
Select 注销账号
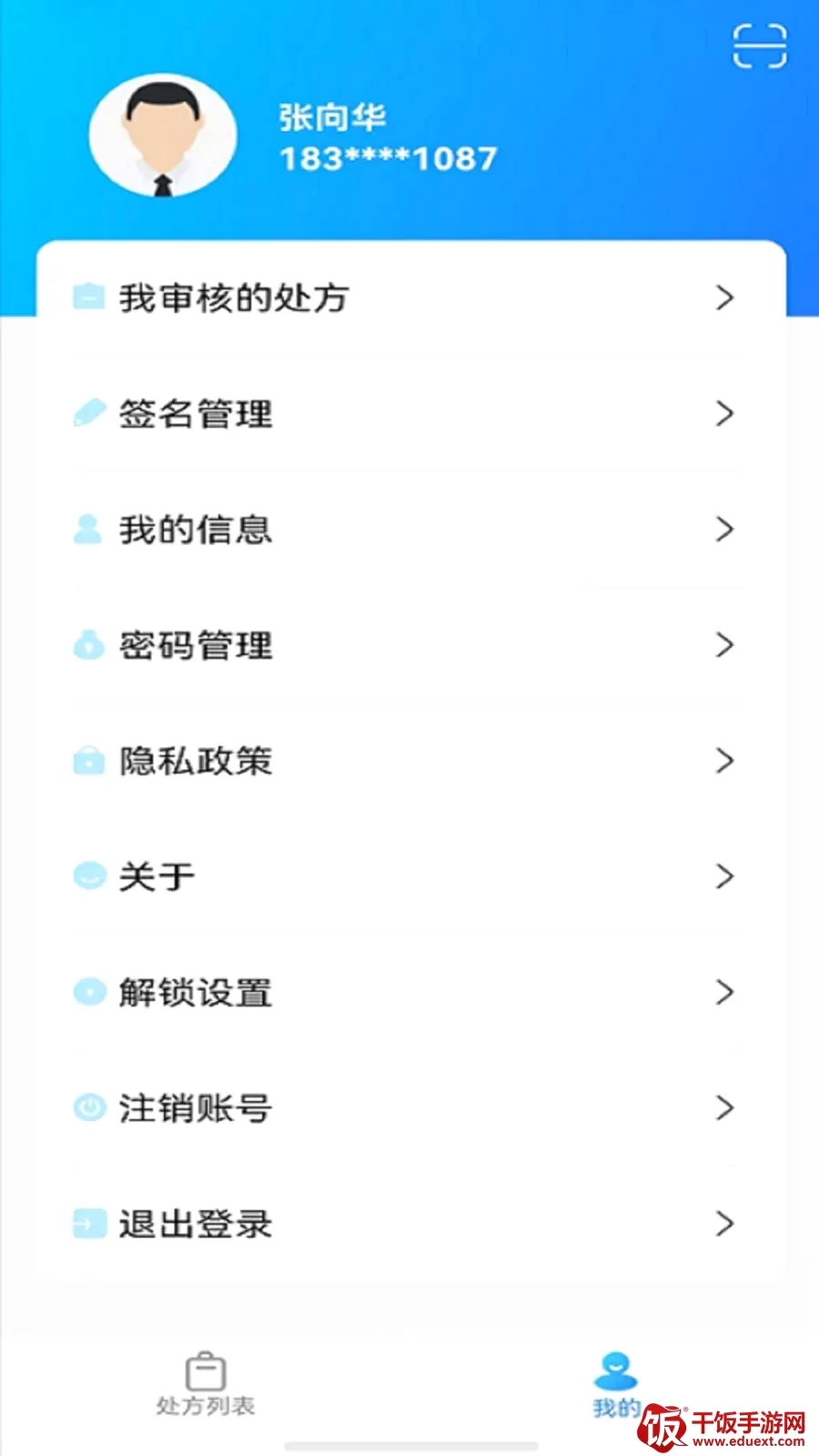410,1107
